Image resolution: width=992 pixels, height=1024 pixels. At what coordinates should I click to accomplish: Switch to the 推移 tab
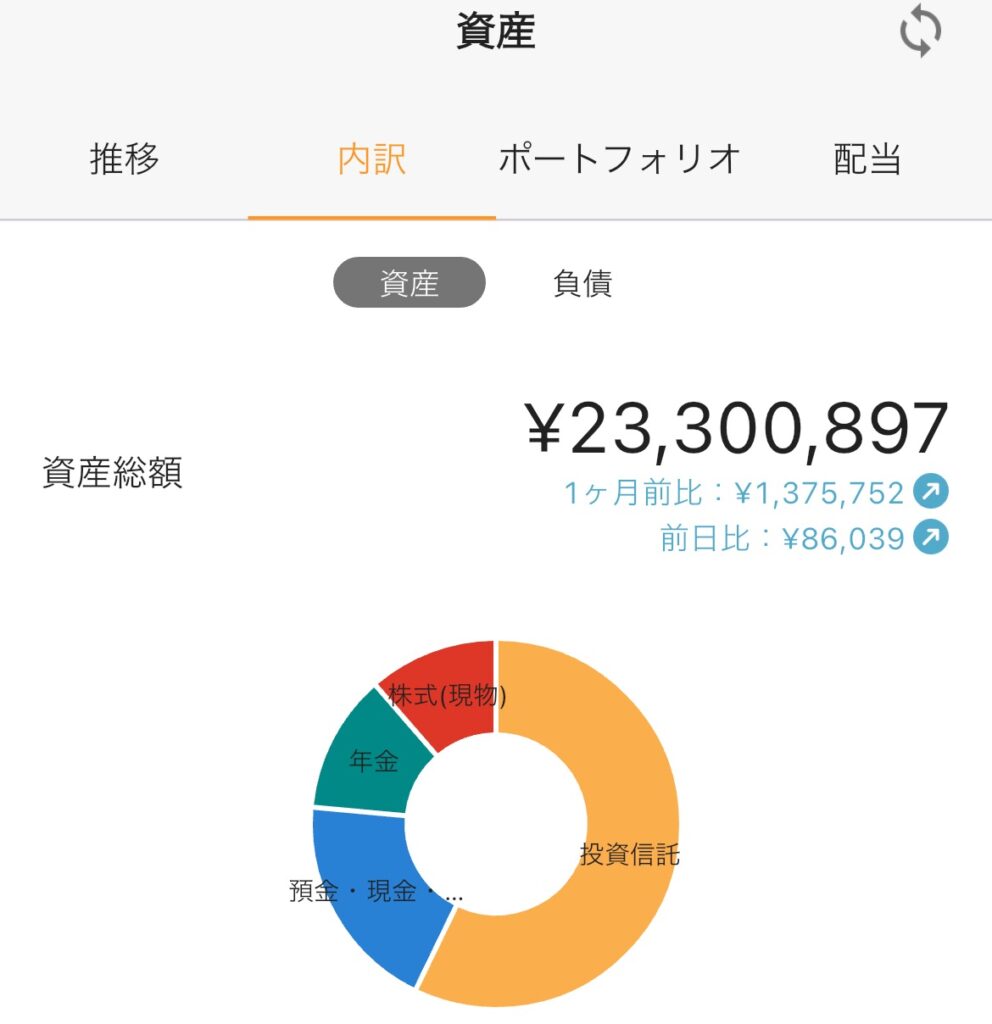[x=124, y=159]
